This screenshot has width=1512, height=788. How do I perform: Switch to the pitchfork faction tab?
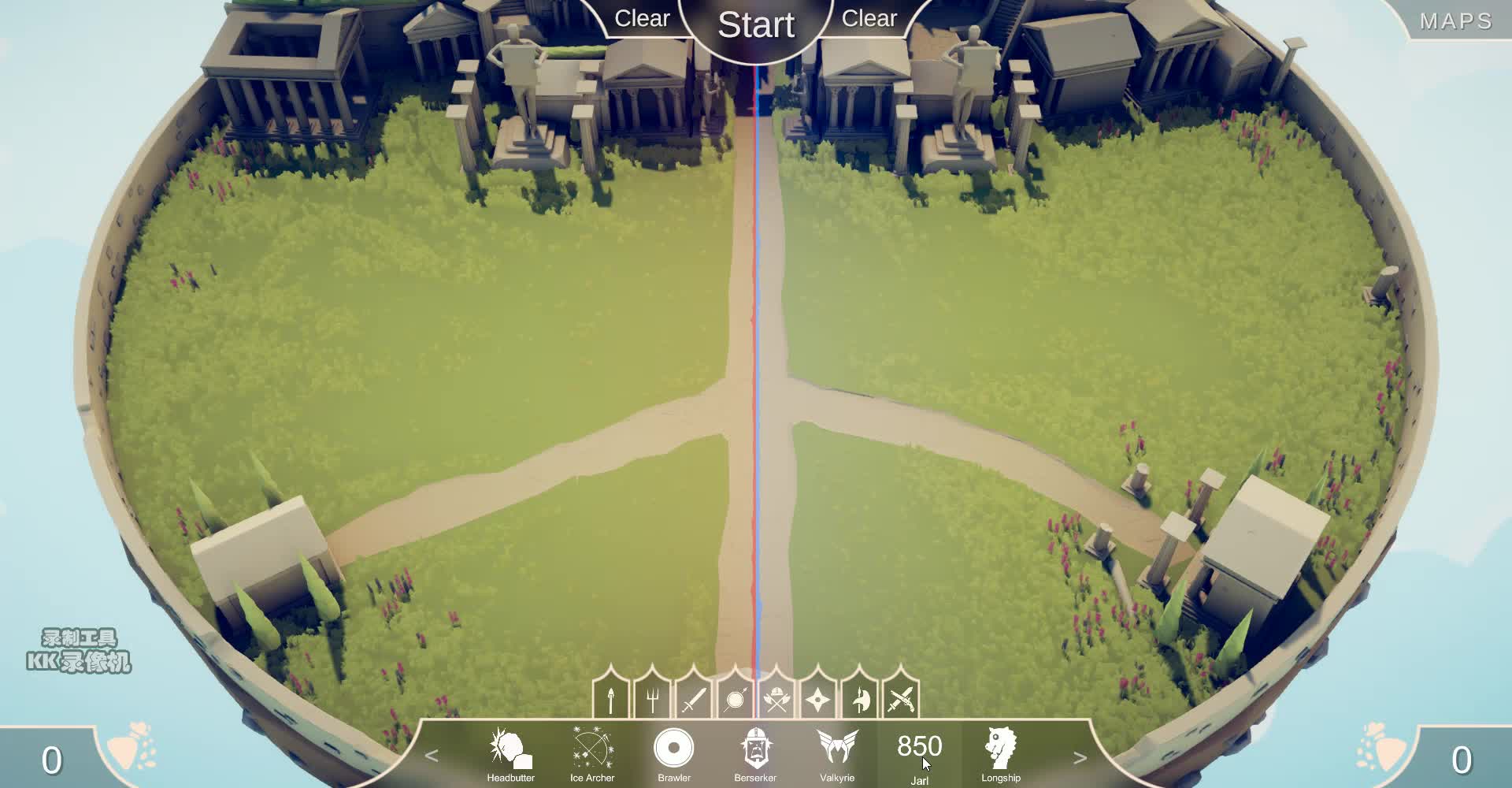point(652,698)
